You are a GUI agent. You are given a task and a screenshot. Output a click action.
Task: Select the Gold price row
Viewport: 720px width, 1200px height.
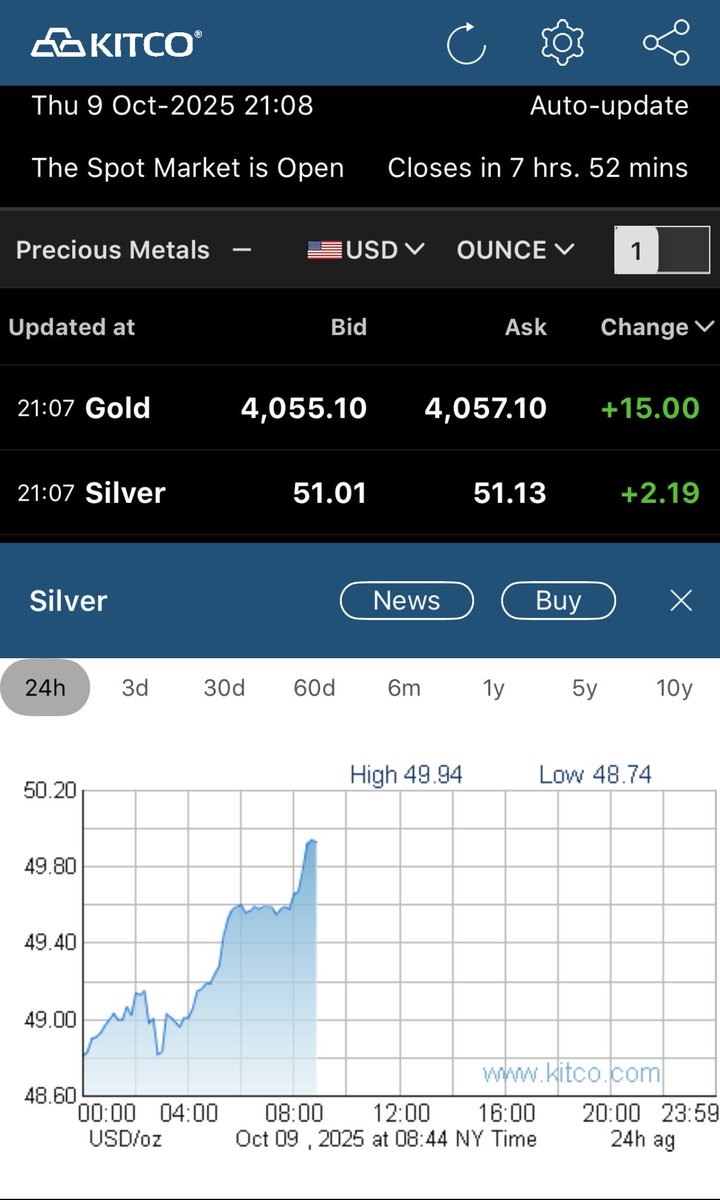360,408
